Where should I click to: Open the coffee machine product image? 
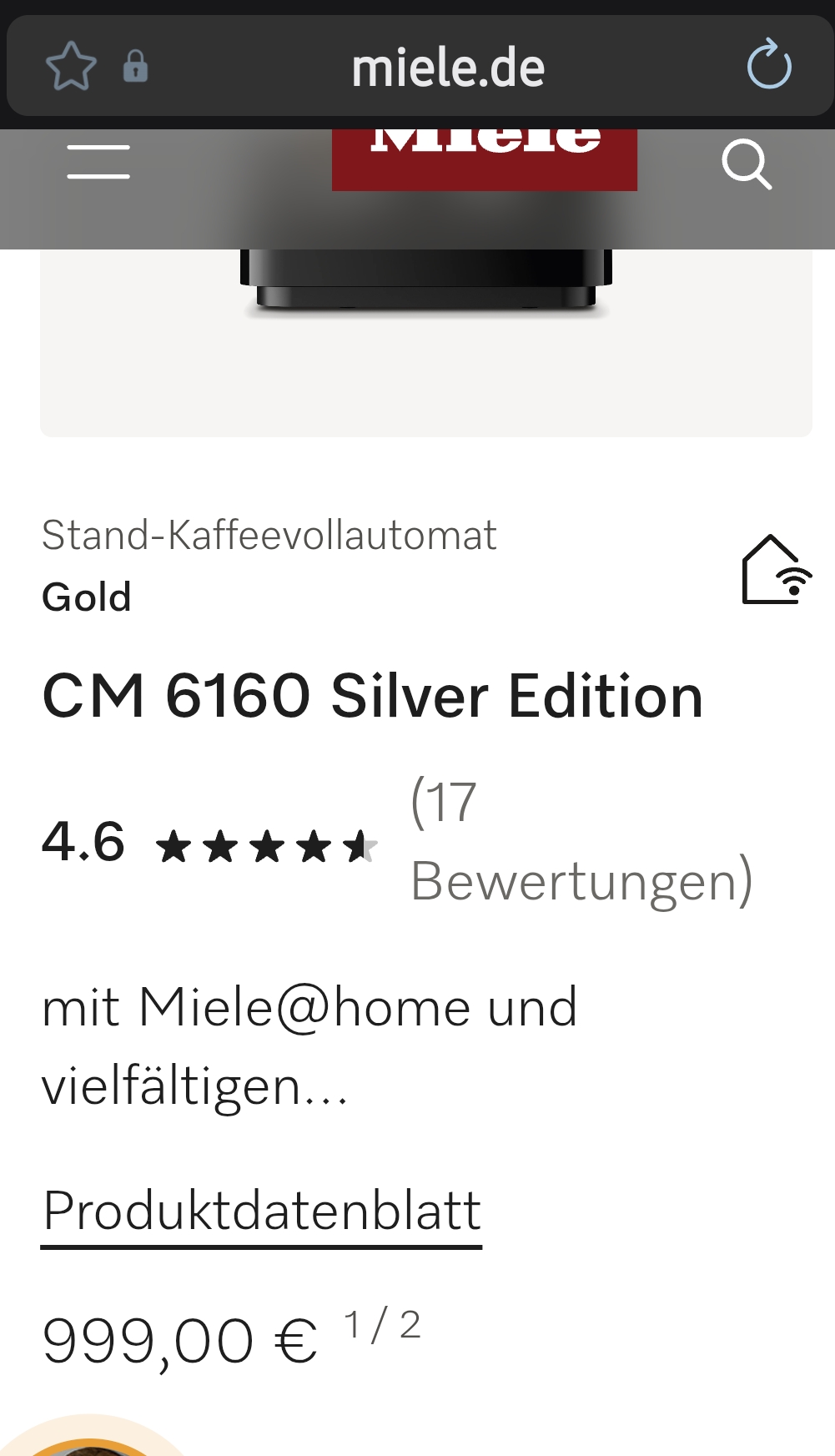[426, 342]
